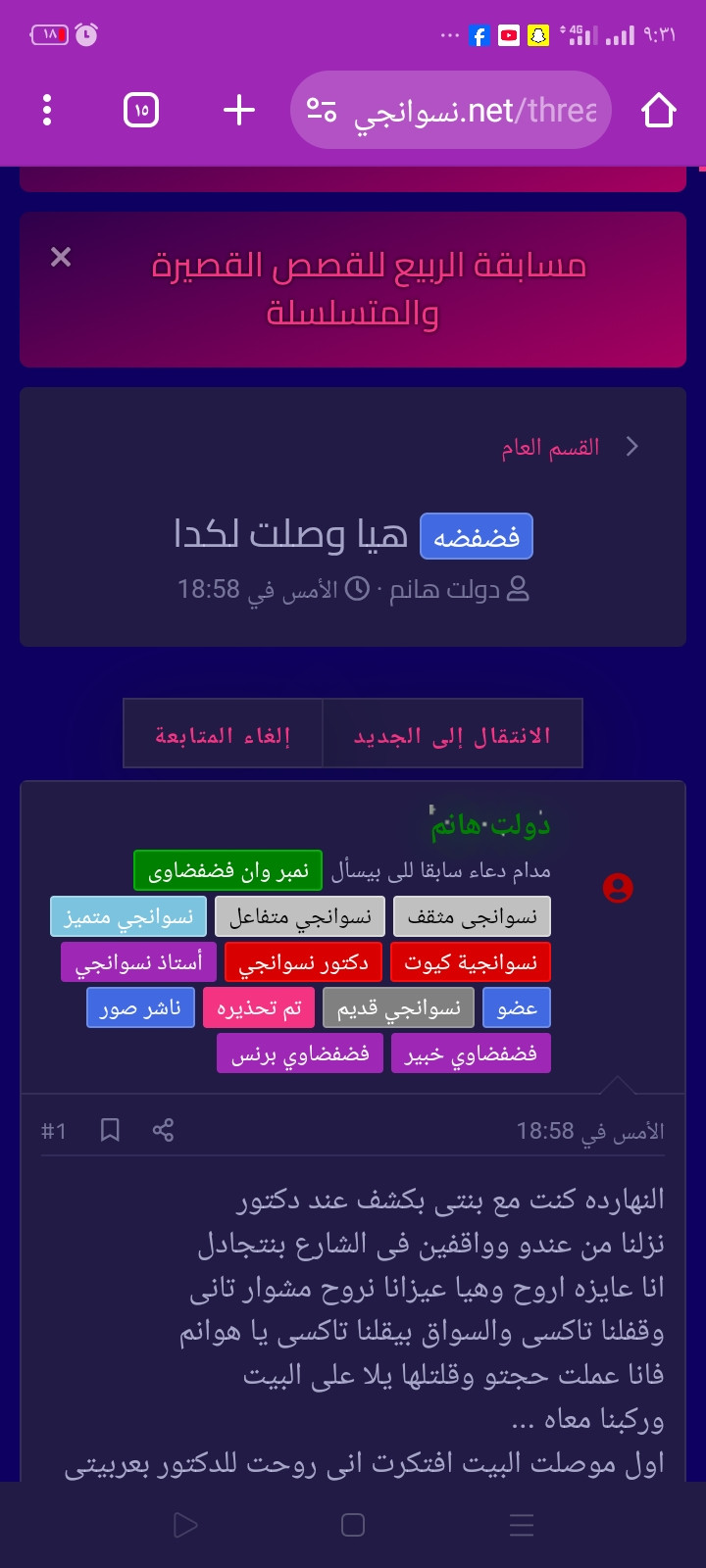Open recent apps from the navigation bar
The height and width of the screenshot is (1568, 706).
point(522,1525)
